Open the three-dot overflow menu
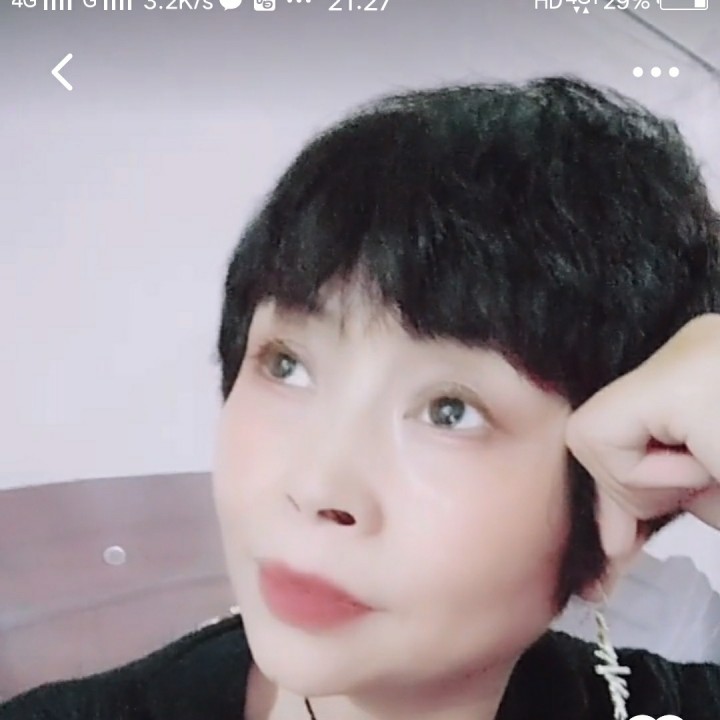720x720 pixels. click(x=656, y=72)
